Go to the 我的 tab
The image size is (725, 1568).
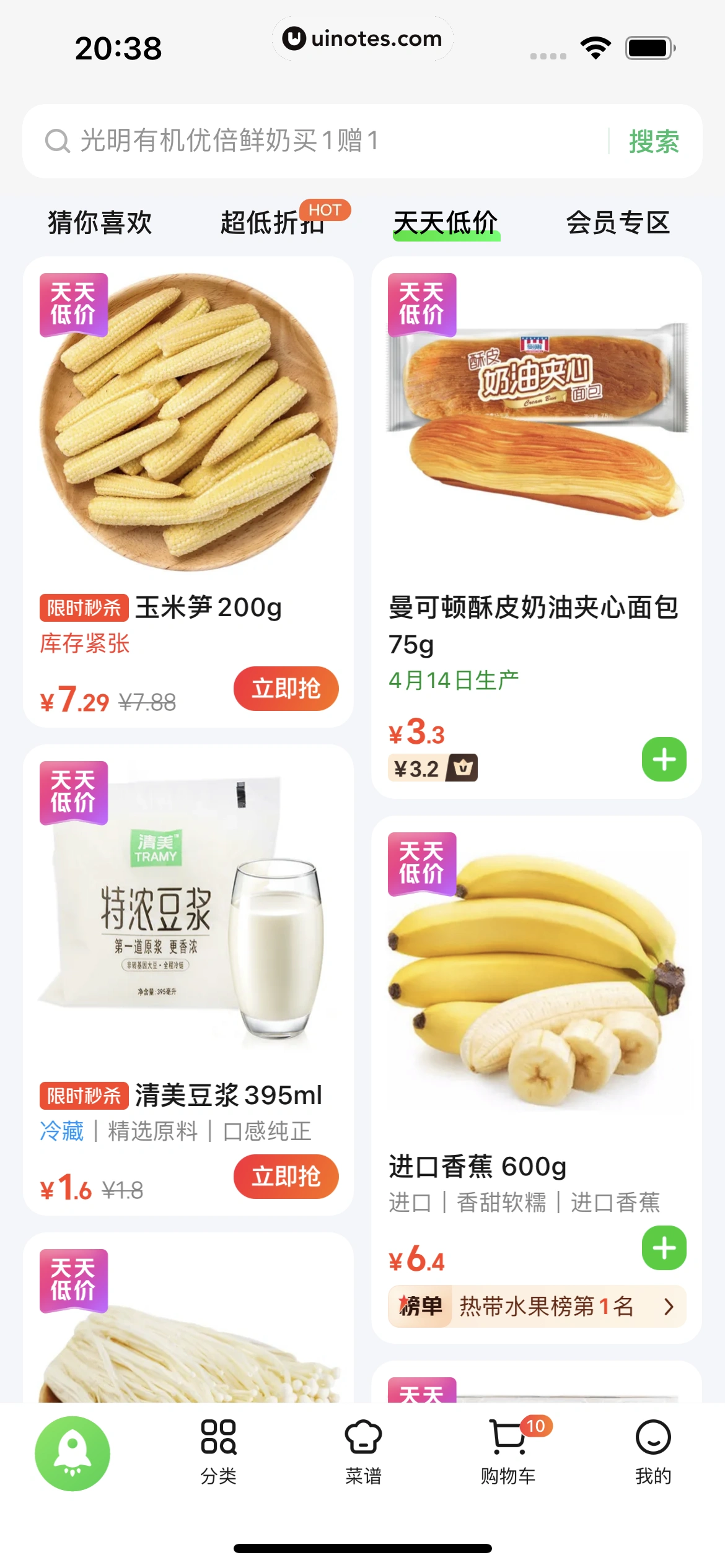click(653, 1452)
